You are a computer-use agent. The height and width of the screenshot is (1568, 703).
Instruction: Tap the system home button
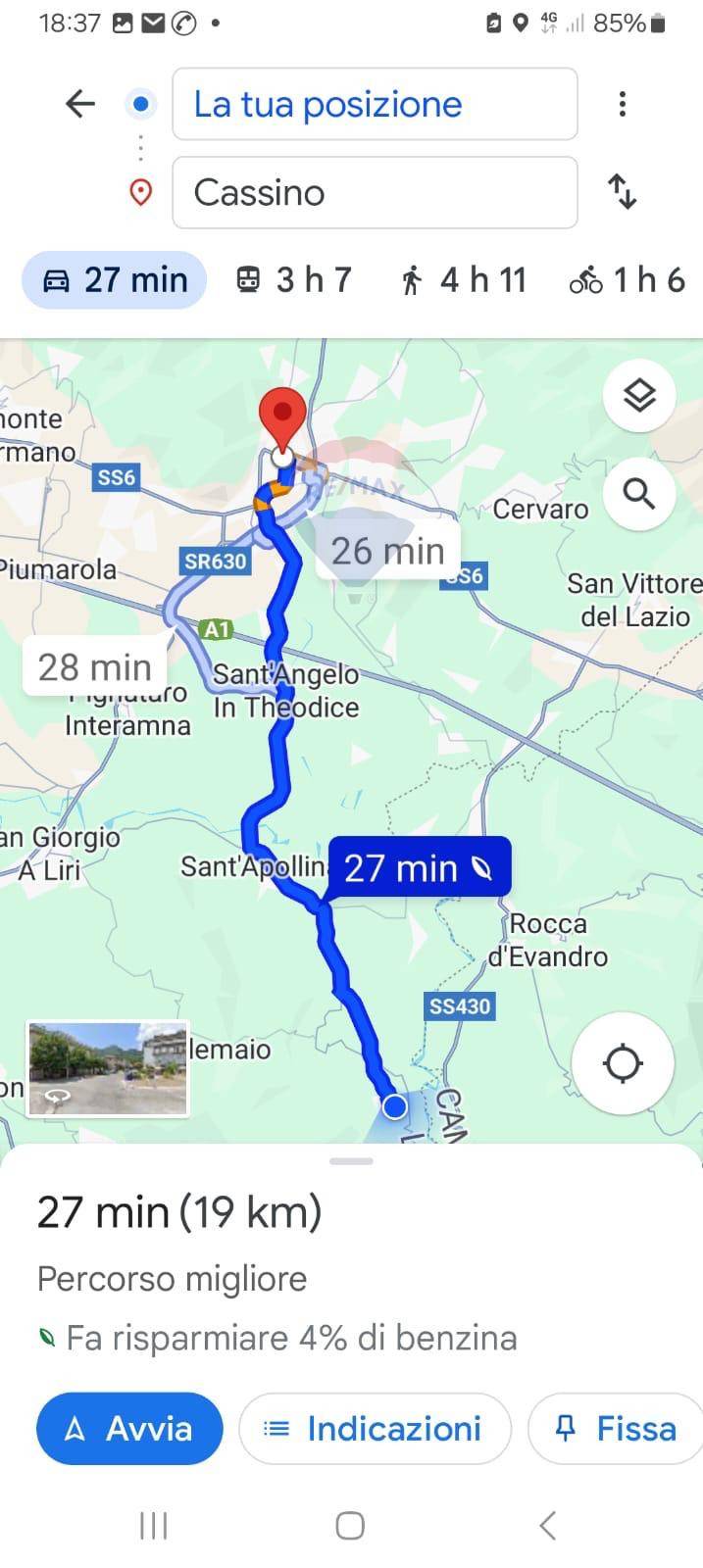350,1526
